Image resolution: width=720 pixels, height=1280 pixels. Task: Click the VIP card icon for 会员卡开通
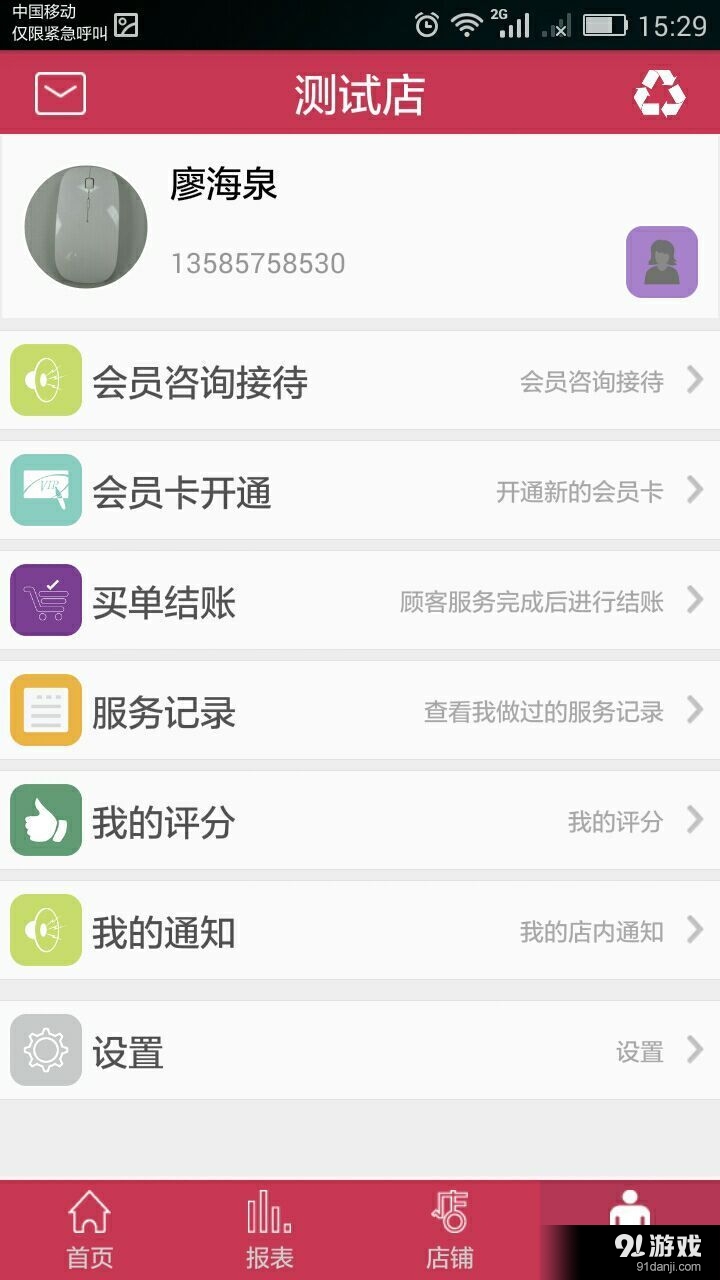[x=44, y=490]
